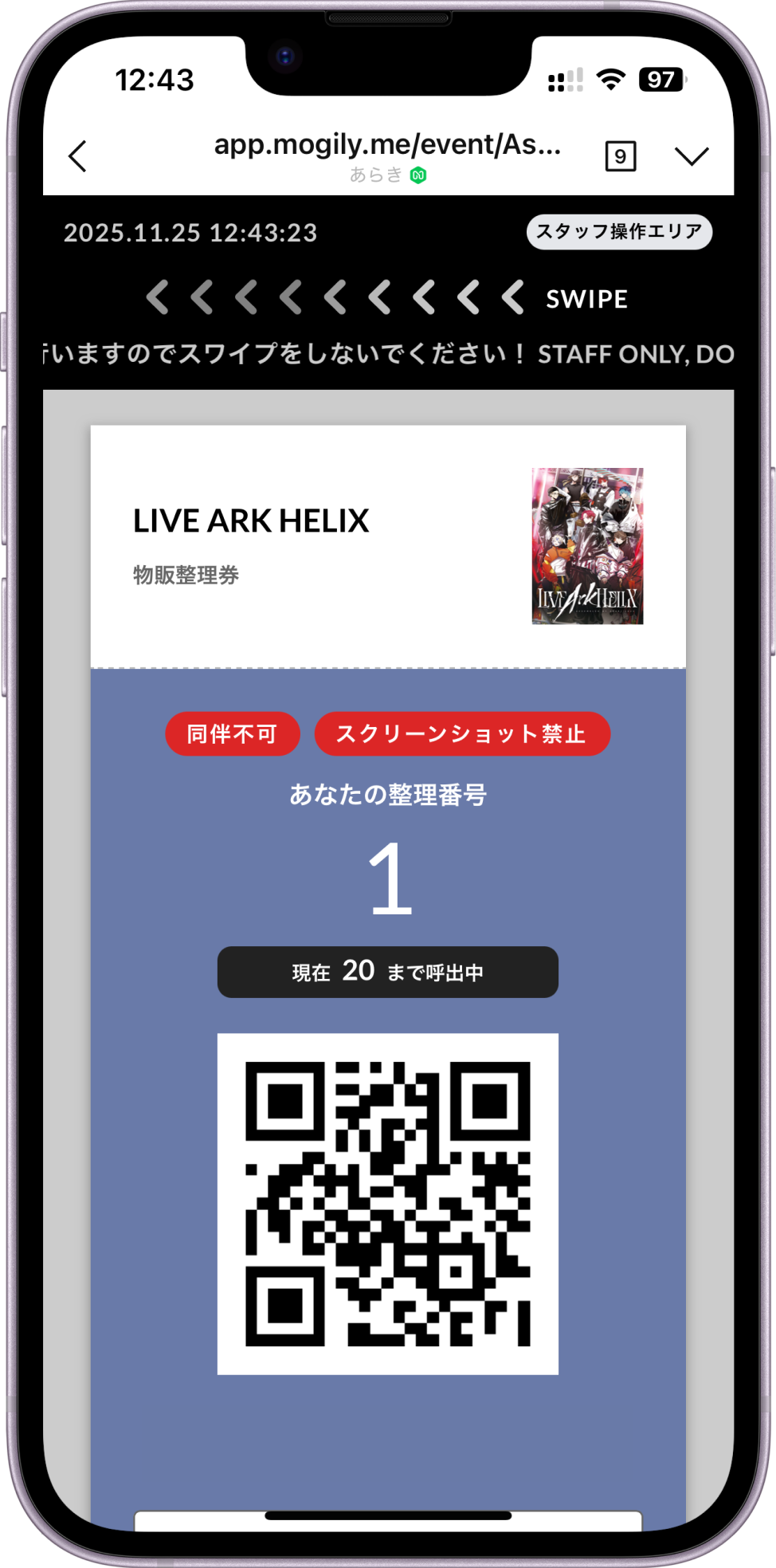Tap the page address app.mogily.me
This screenshot has width=776, height=1568.
pyautogui.click(x=387, y=145)
